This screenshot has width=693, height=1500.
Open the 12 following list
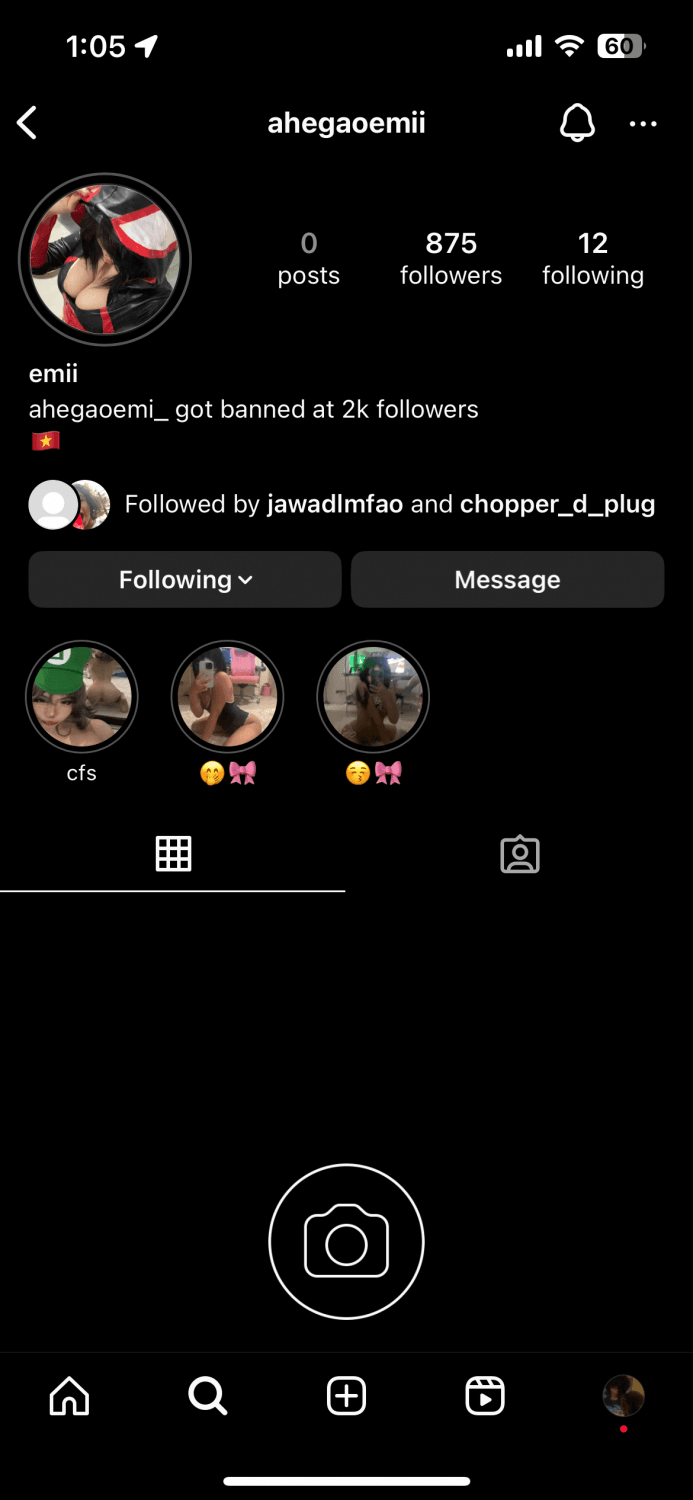pos(593,258)
